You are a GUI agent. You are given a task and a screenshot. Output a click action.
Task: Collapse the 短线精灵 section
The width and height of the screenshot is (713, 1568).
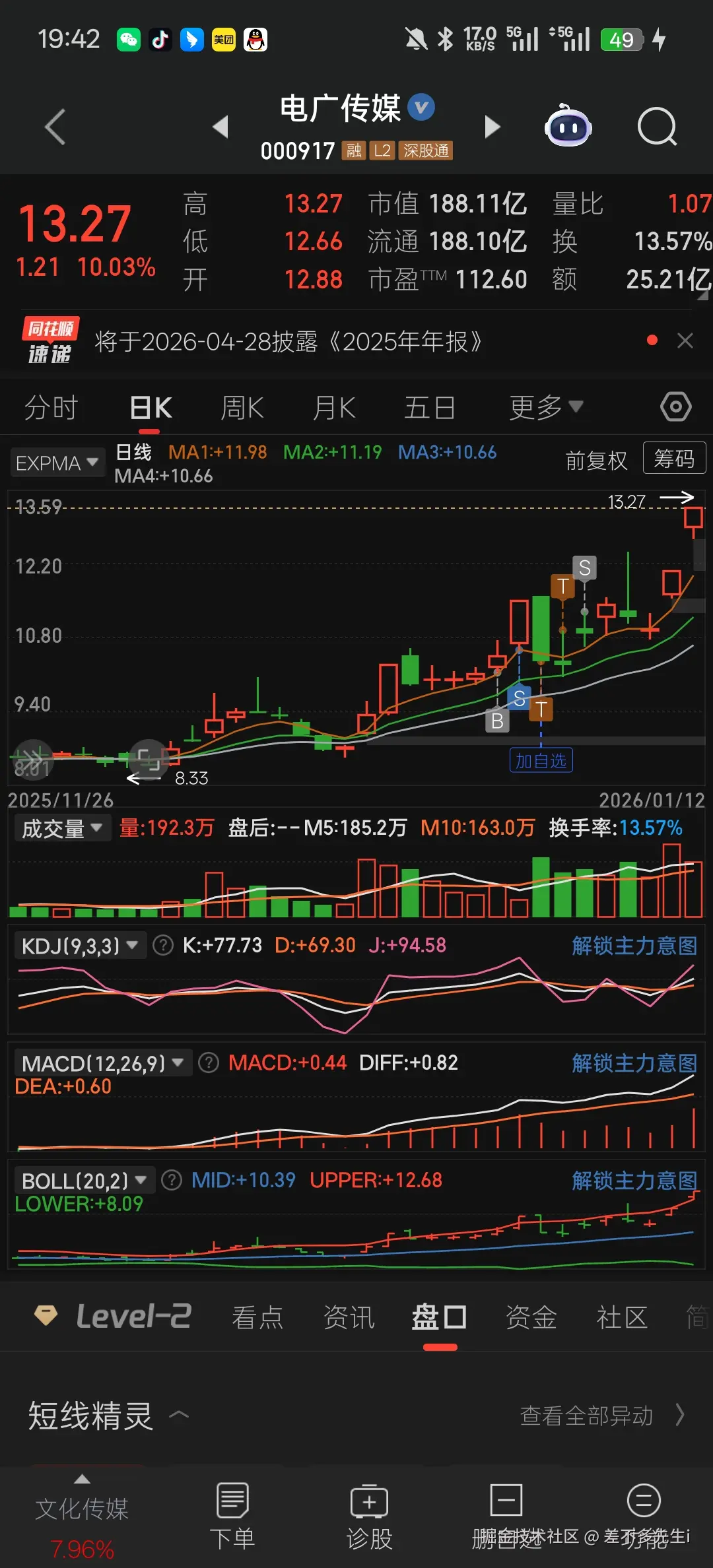pyautogui.click(x=179, y=1415)
